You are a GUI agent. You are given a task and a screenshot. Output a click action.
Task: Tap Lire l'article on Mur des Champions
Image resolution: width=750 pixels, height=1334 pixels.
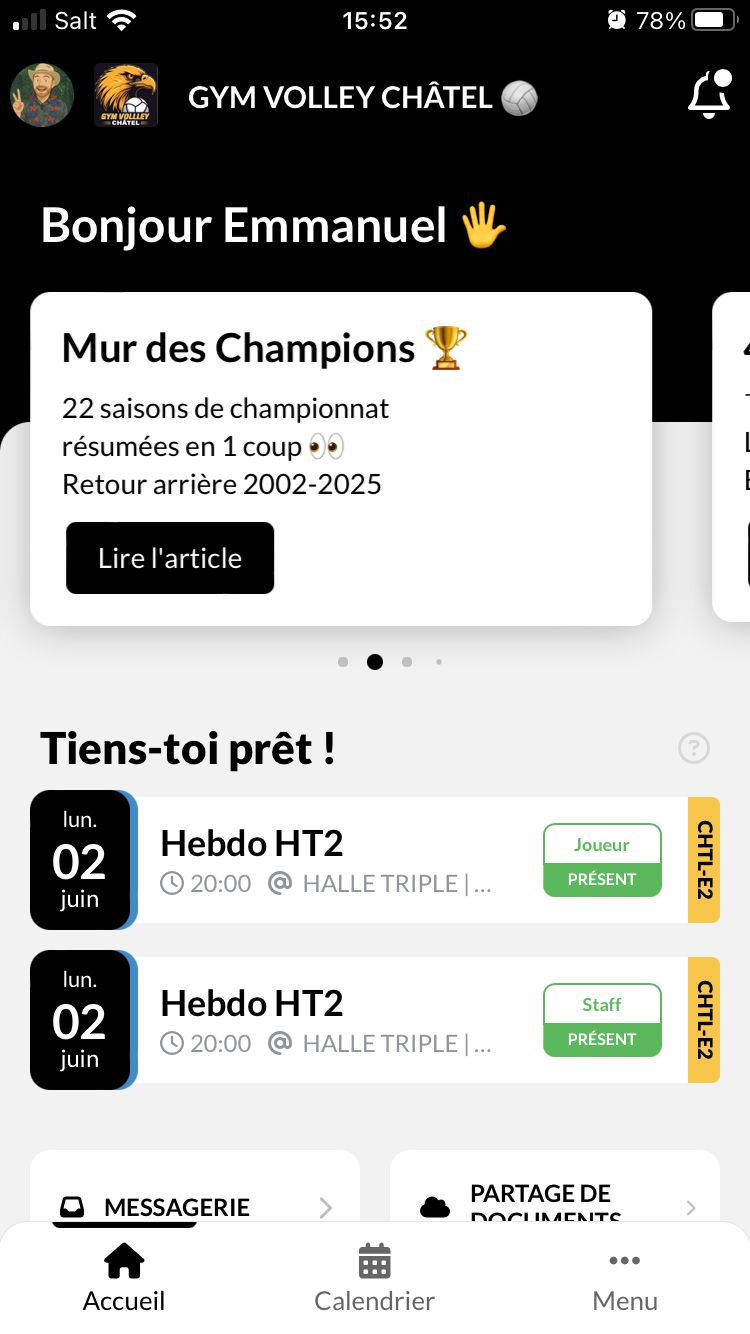pos(170,558)
